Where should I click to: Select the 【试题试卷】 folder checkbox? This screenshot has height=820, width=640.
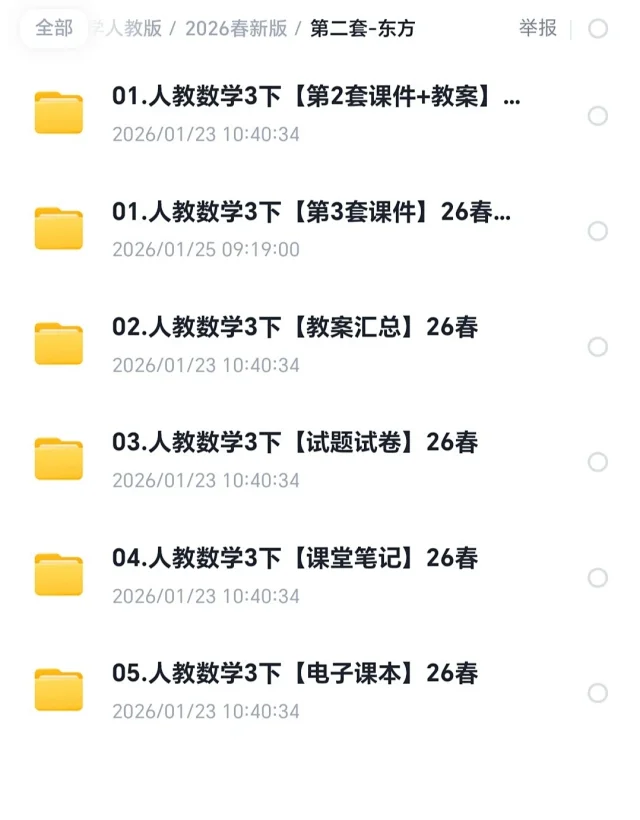(598, 462)
